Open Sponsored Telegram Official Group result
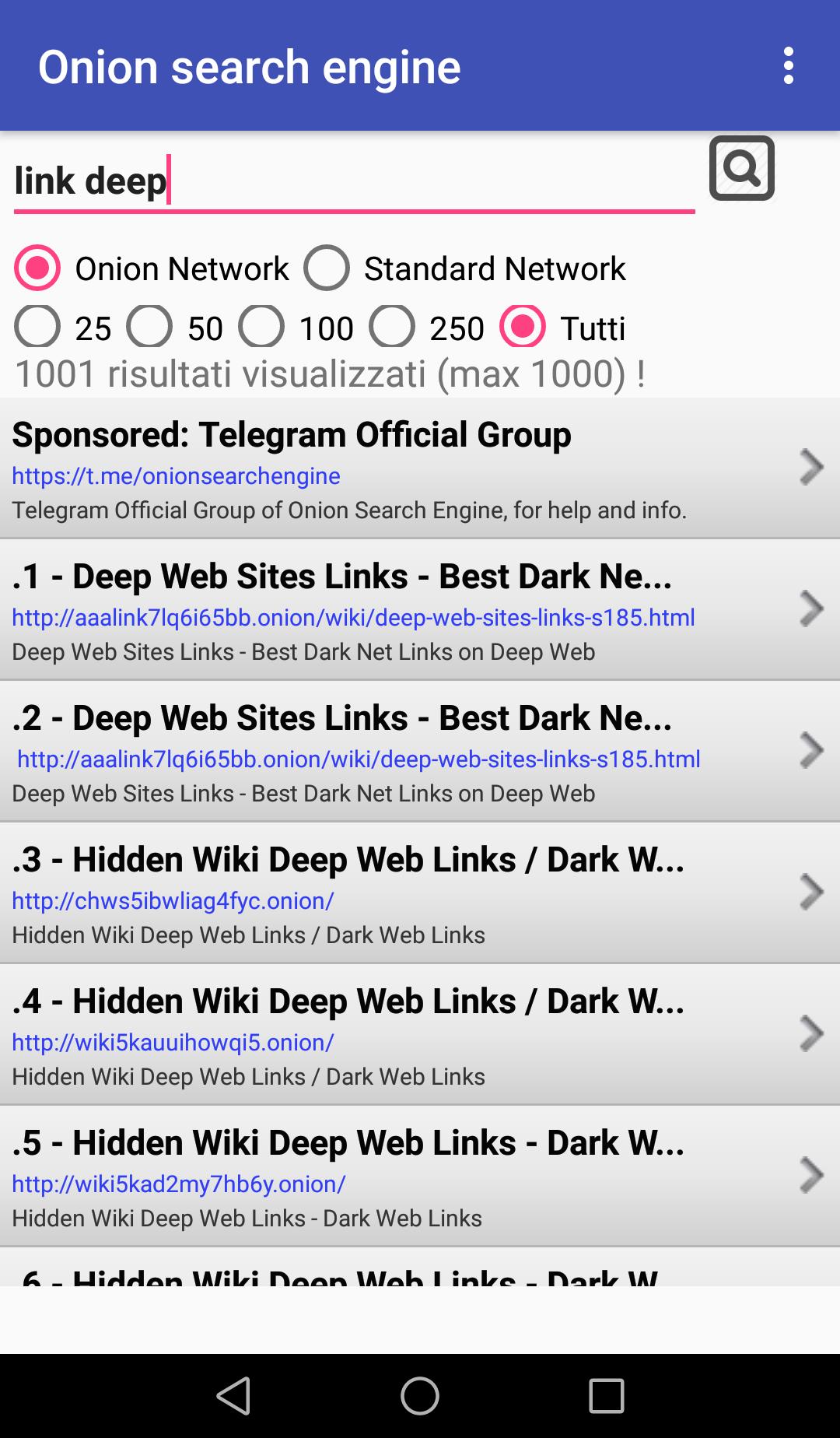This screenshot has width=840, height=1438. [420, 468]
